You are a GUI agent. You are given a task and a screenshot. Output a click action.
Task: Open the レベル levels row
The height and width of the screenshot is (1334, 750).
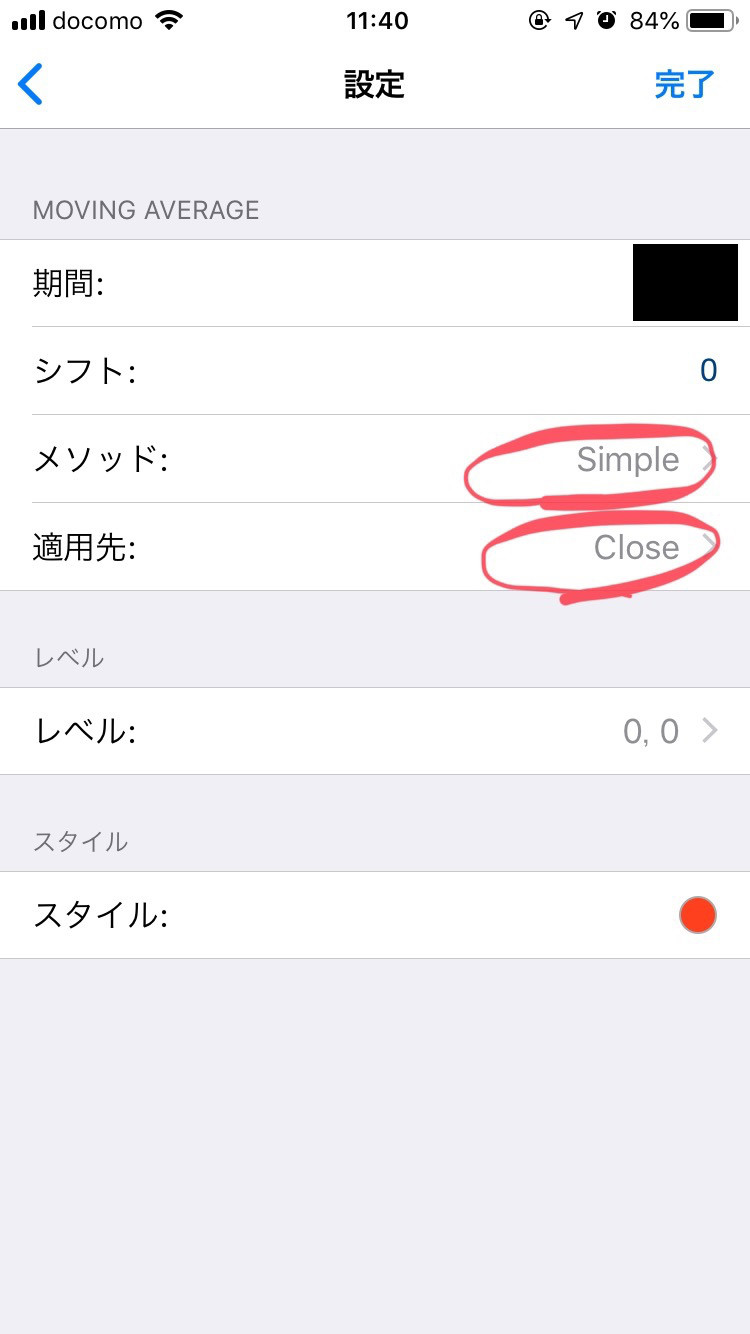375,731
